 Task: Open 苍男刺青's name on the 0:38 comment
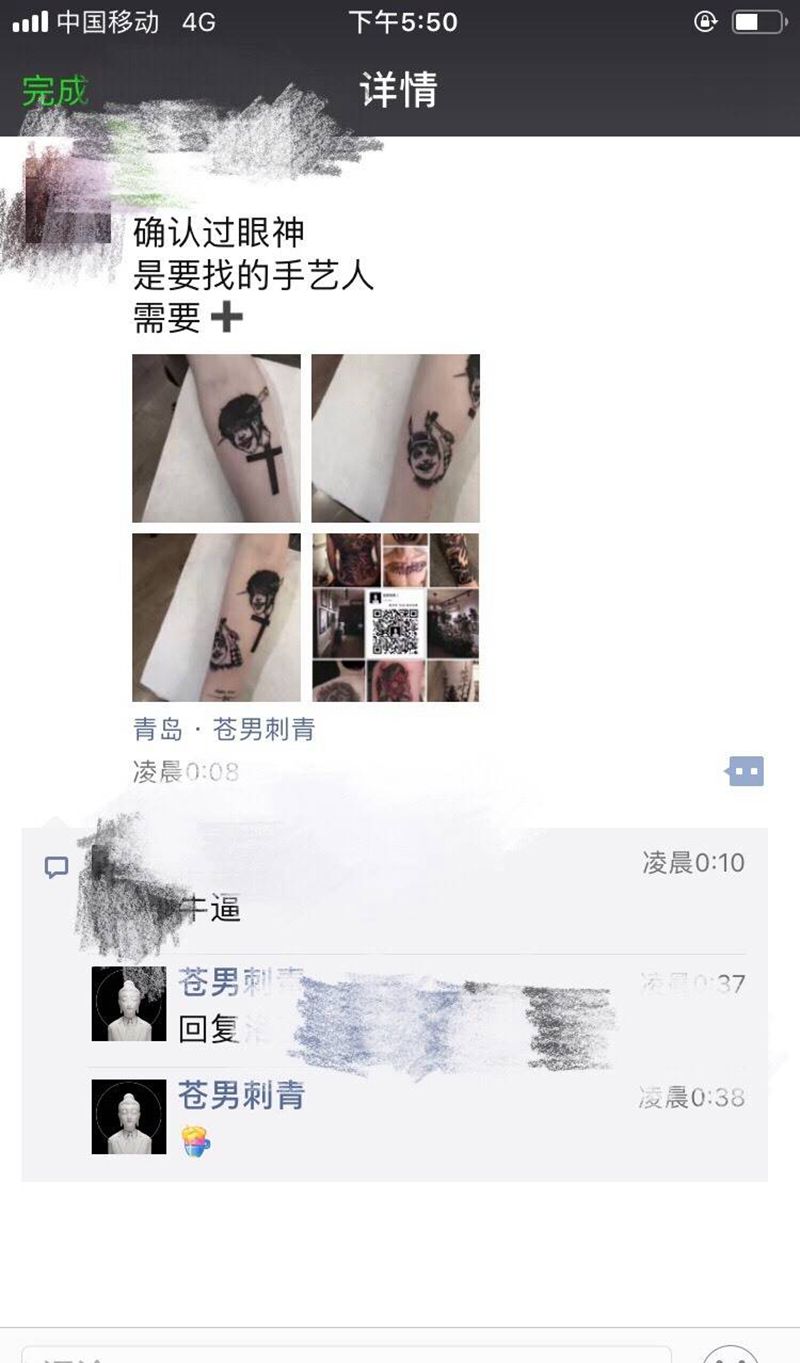pos(241,1095)
